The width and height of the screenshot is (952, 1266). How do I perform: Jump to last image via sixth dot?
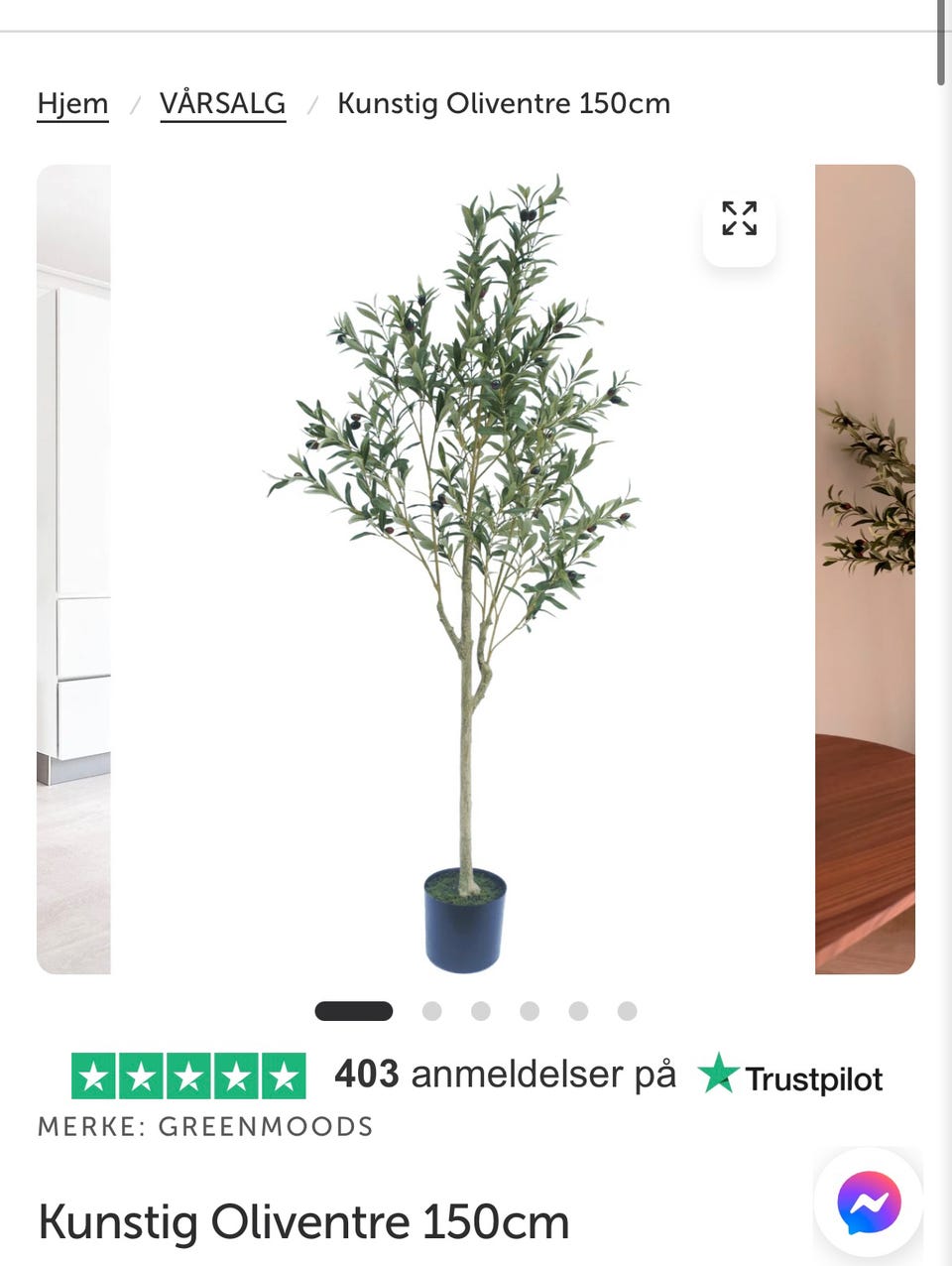pyautogui.click(x=627, y=1010)
